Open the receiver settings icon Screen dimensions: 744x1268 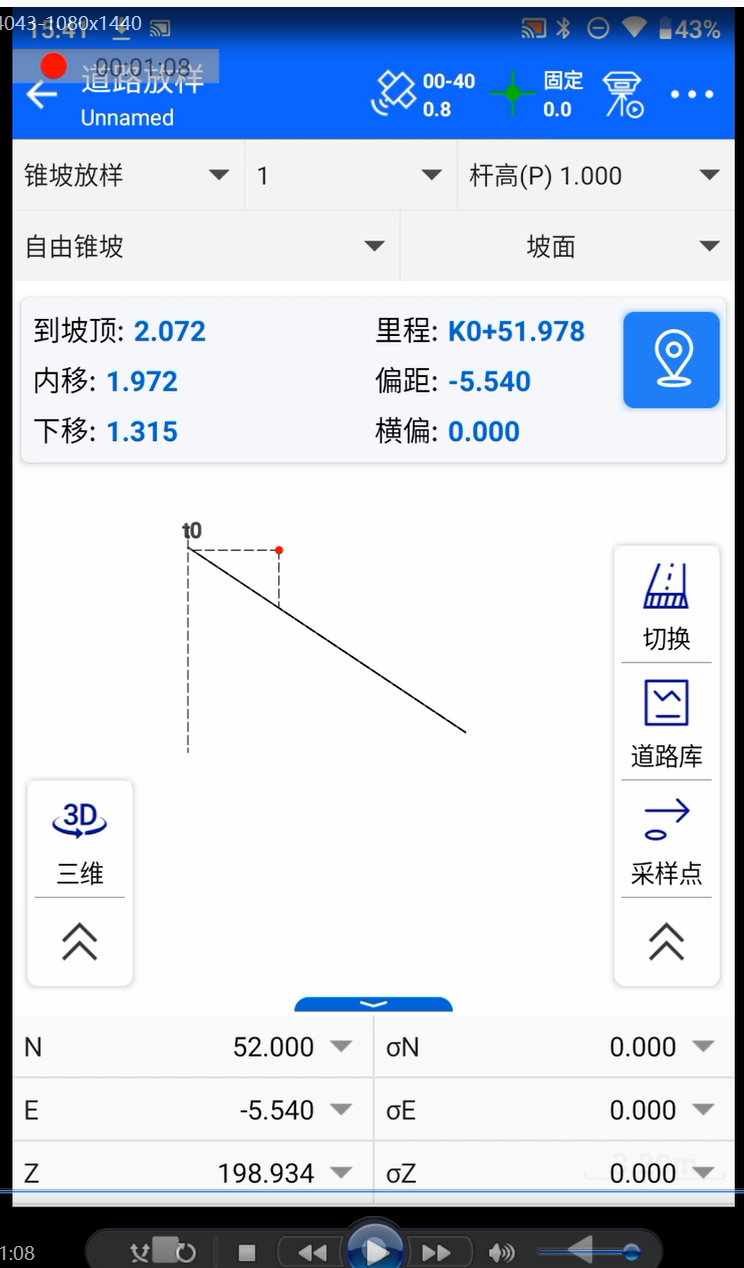point(624,95)
